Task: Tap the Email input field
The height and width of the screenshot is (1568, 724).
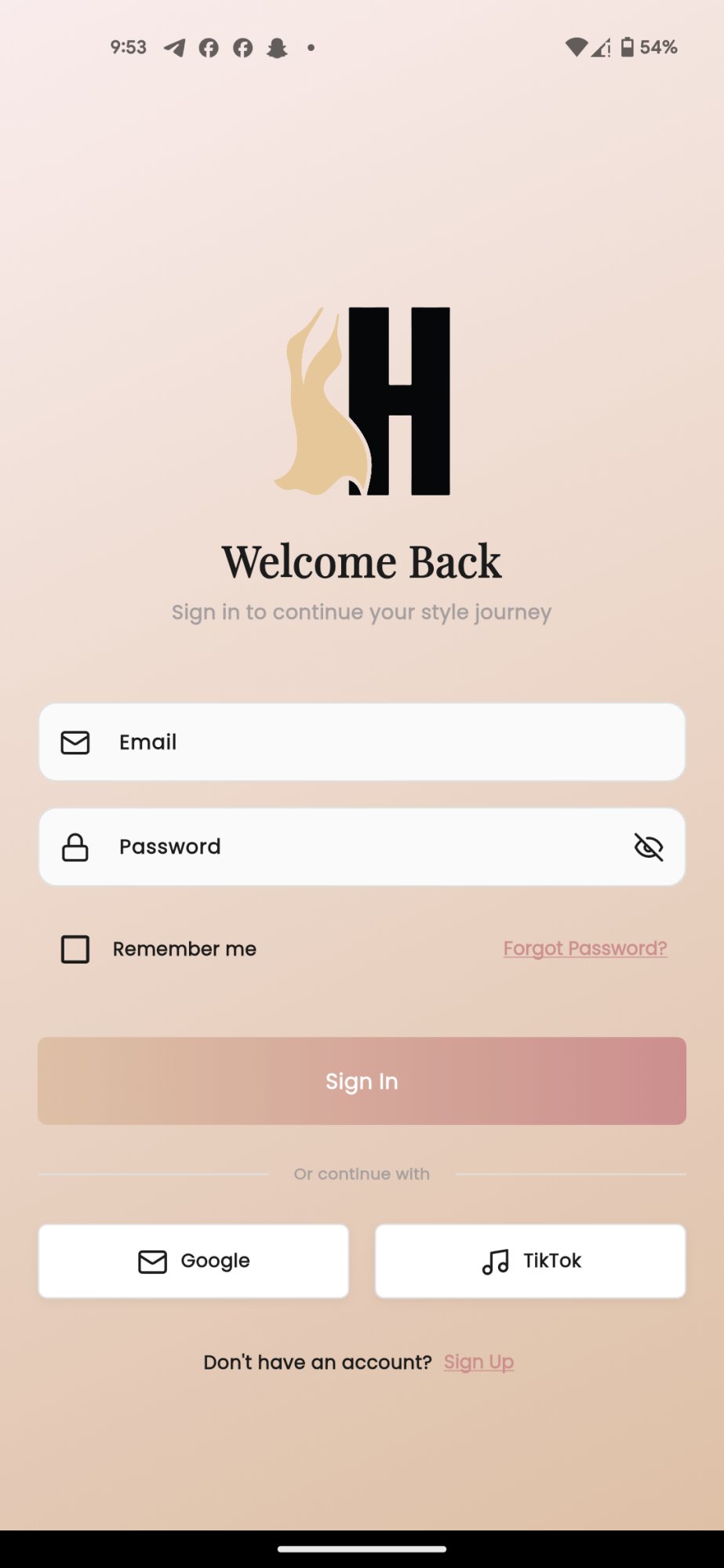Action: click(x=361, y=742)
